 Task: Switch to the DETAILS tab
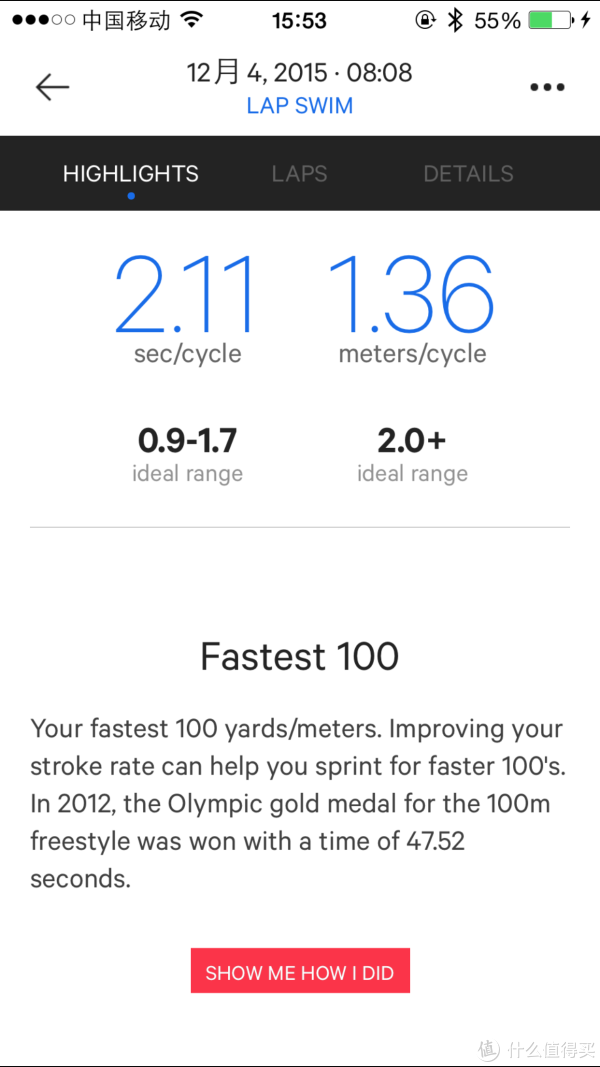tap(468, 174)
